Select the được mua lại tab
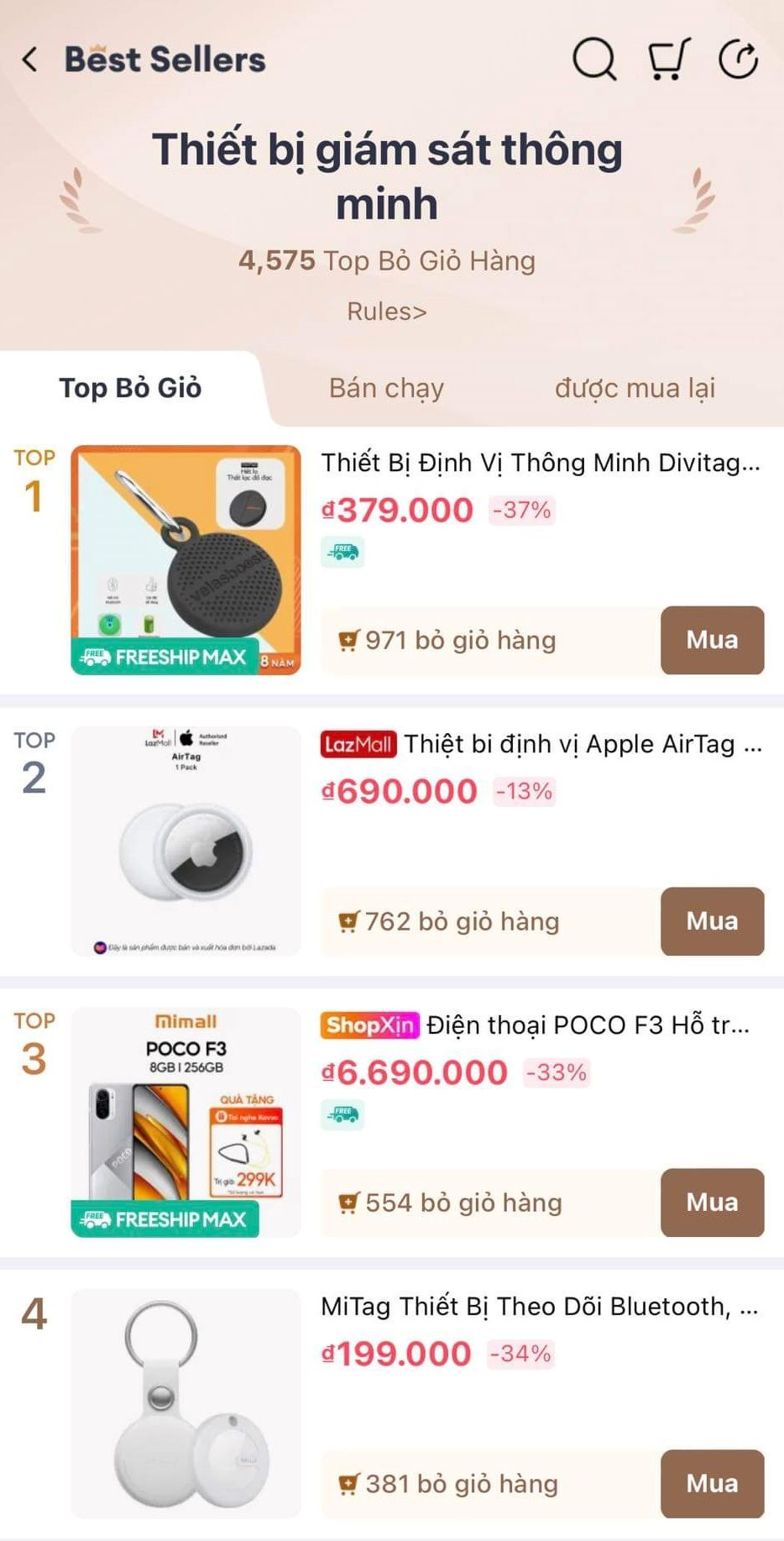Screen dimensions: 784x1541 click(635, 388)
